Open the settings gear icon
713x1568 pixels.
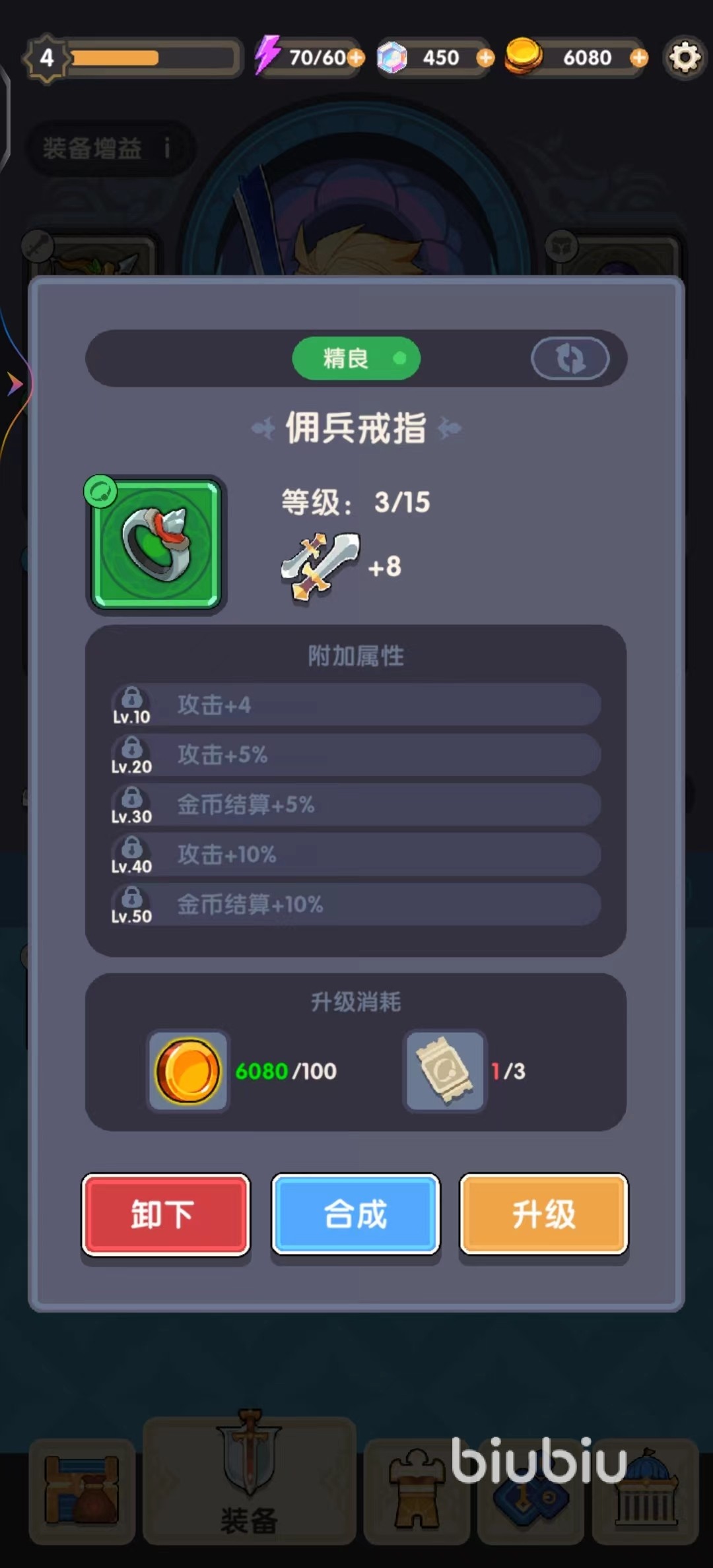coord(685,58)
